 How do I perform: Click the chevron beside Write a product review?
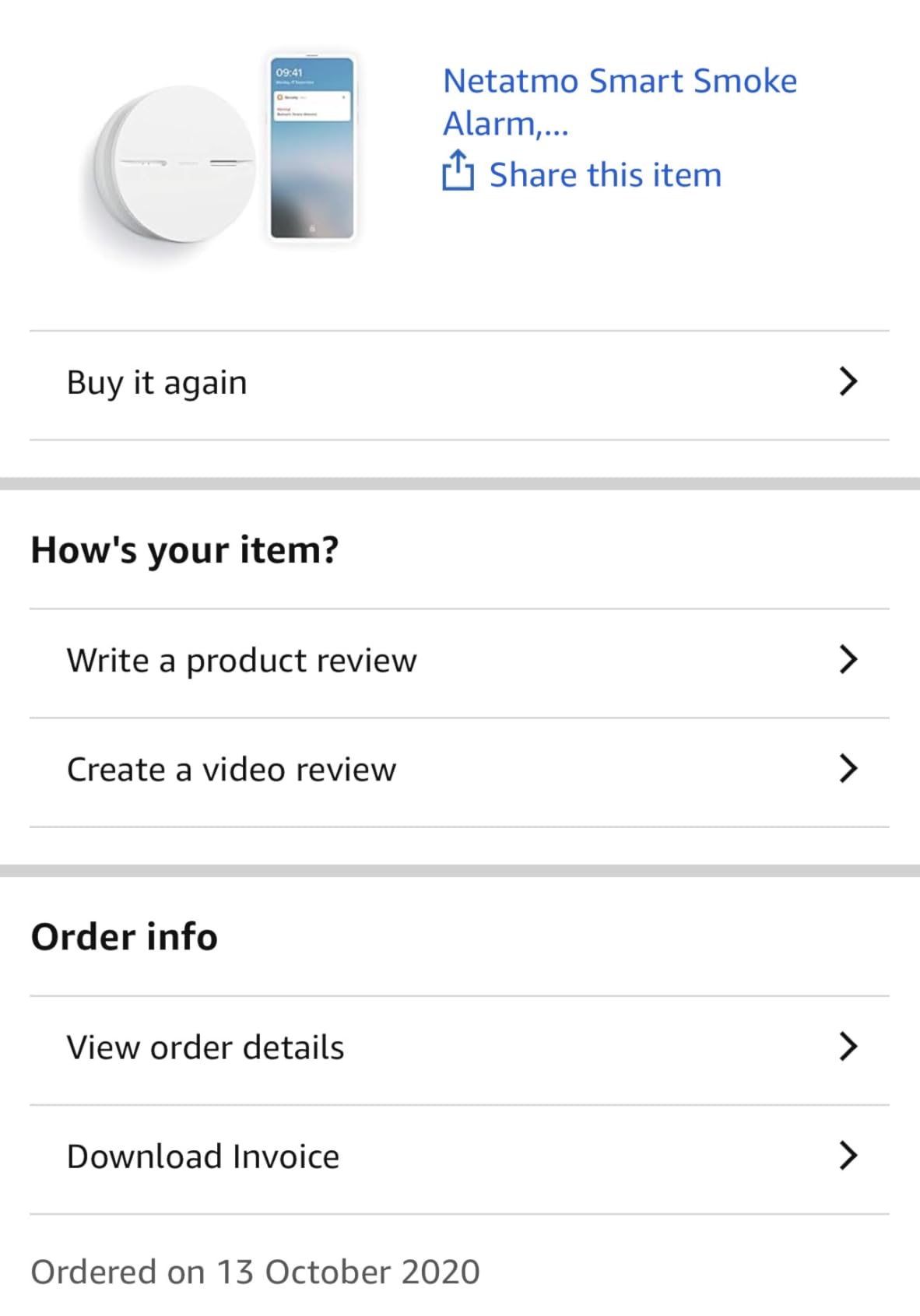(849, 659)
